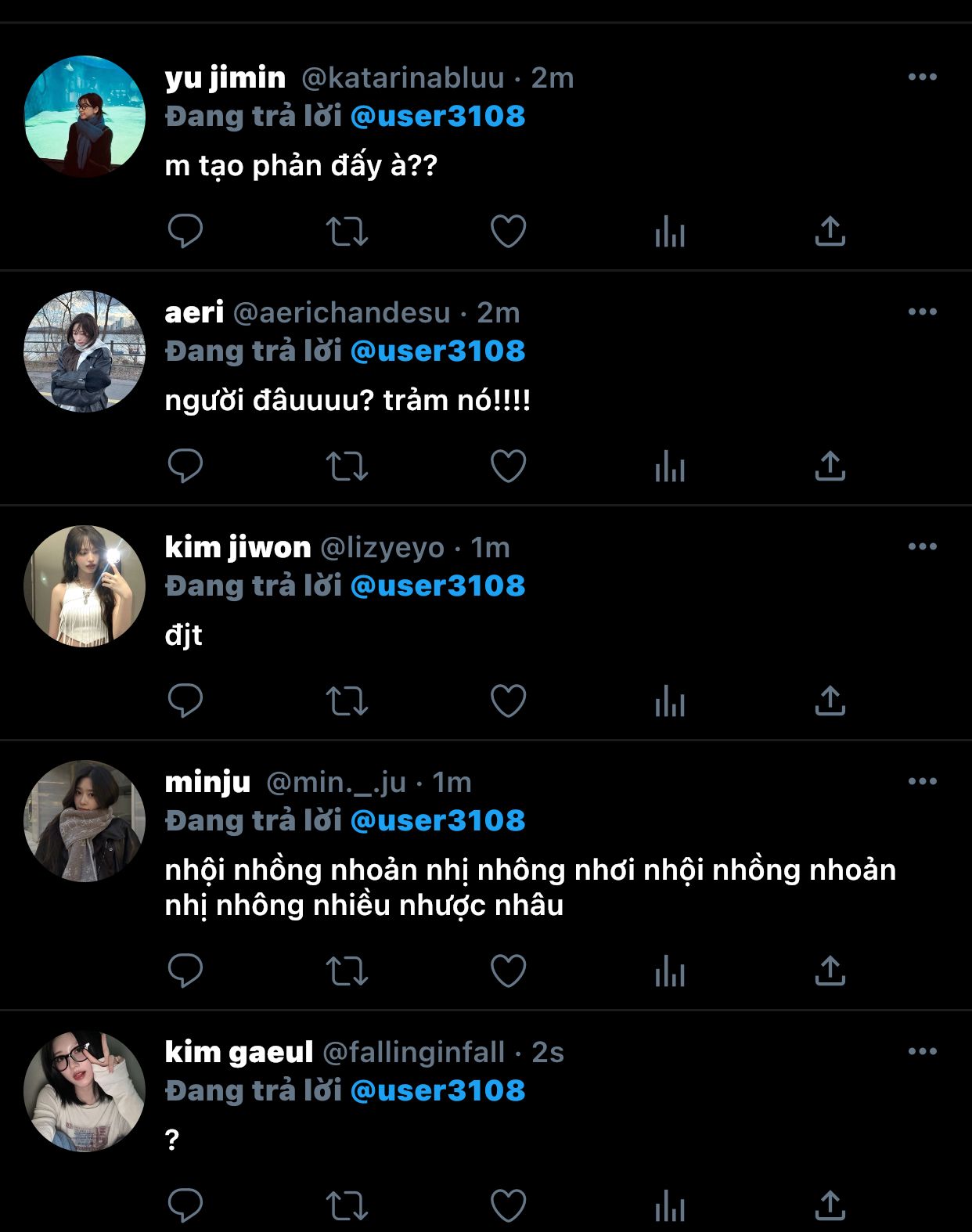This screenshot has height=1232, width=972.
Task: Reply to kim jiwon's tweet
Action: coord(185,701)
